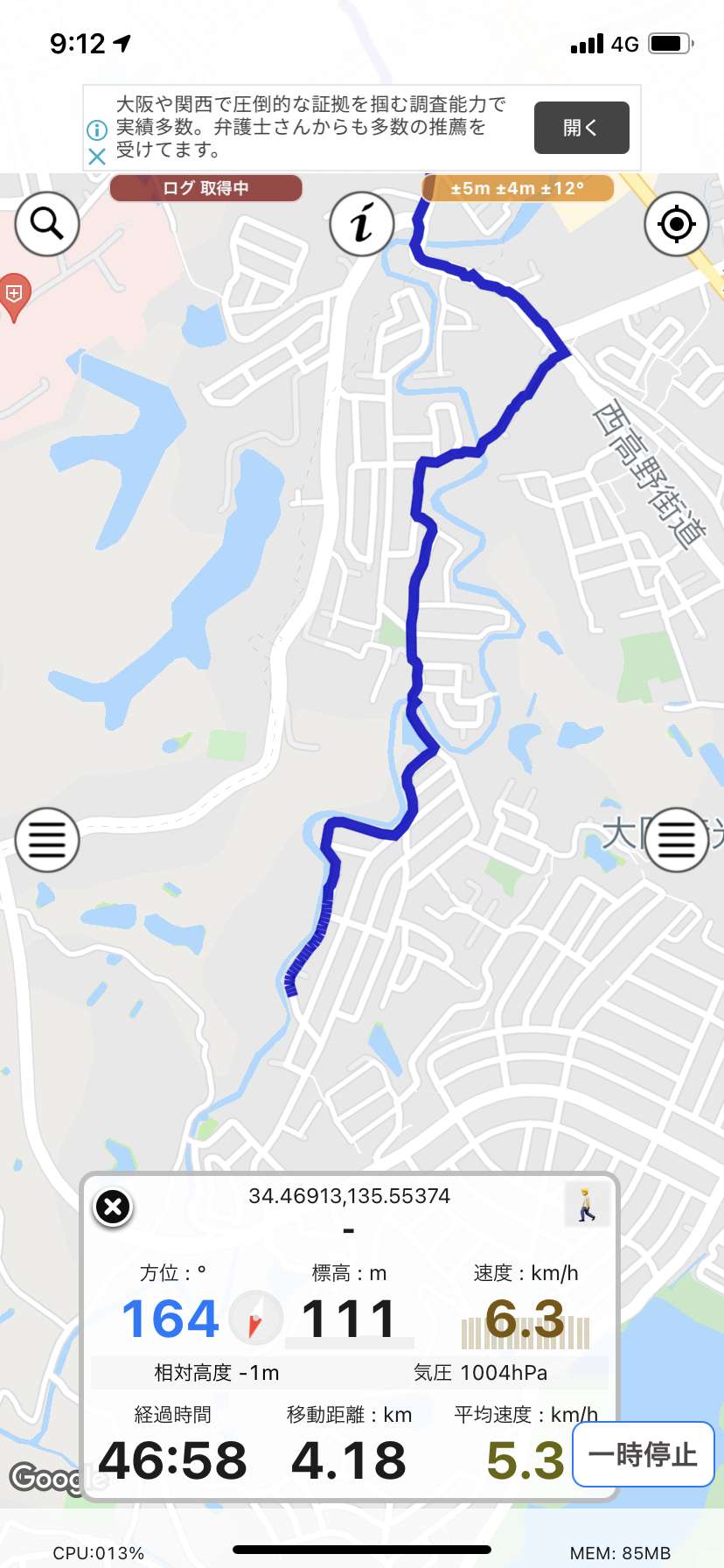Open the ad info icon

pyautogui.click(x=96, y=130)
